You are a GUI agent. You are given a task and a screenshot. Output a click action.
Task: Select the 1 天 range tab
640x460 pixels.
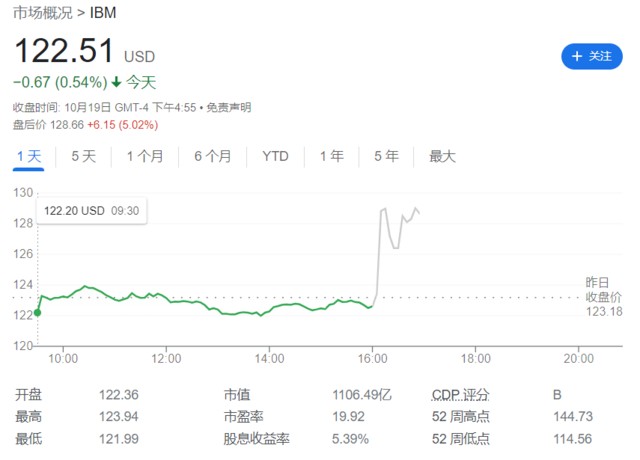pos(28,156)
